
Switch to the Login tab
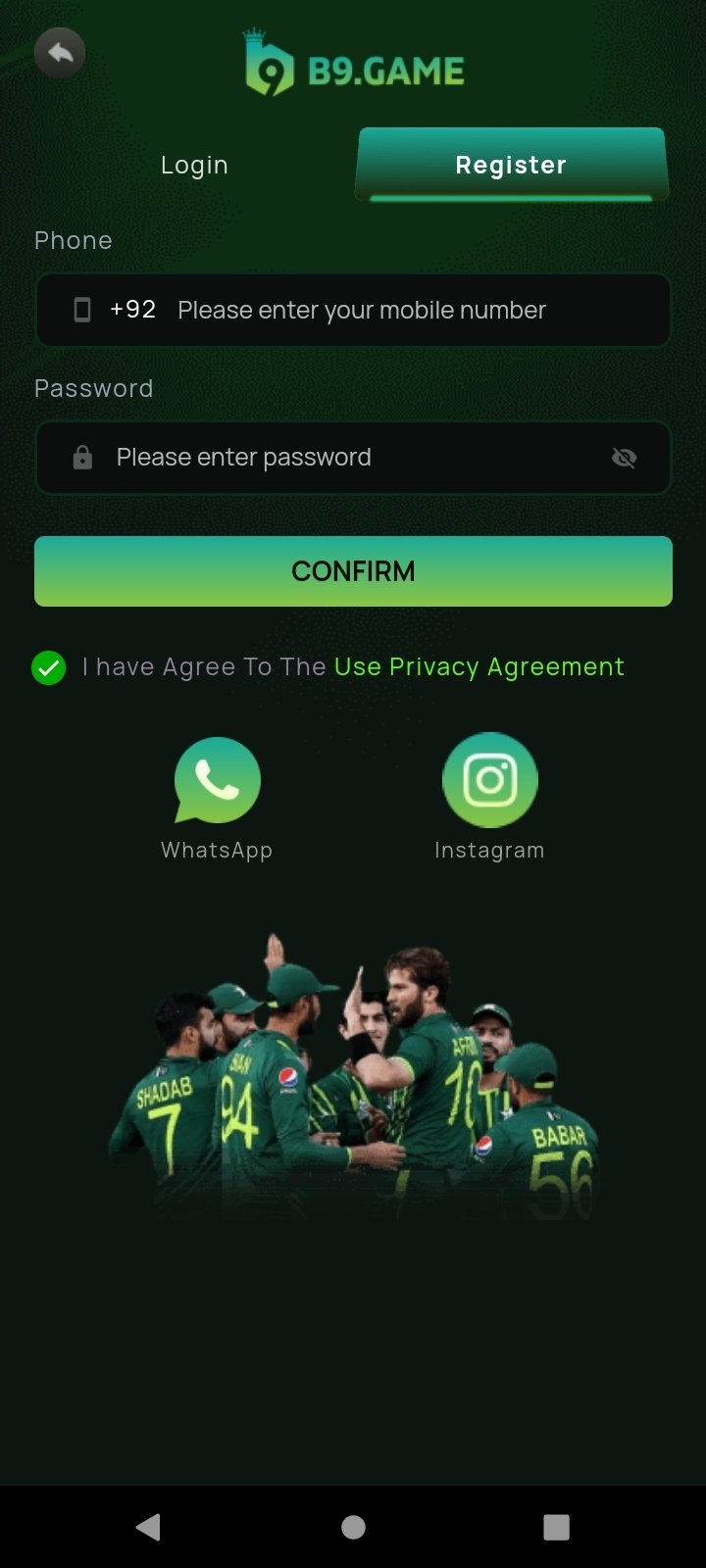click(x=194, y=165)
